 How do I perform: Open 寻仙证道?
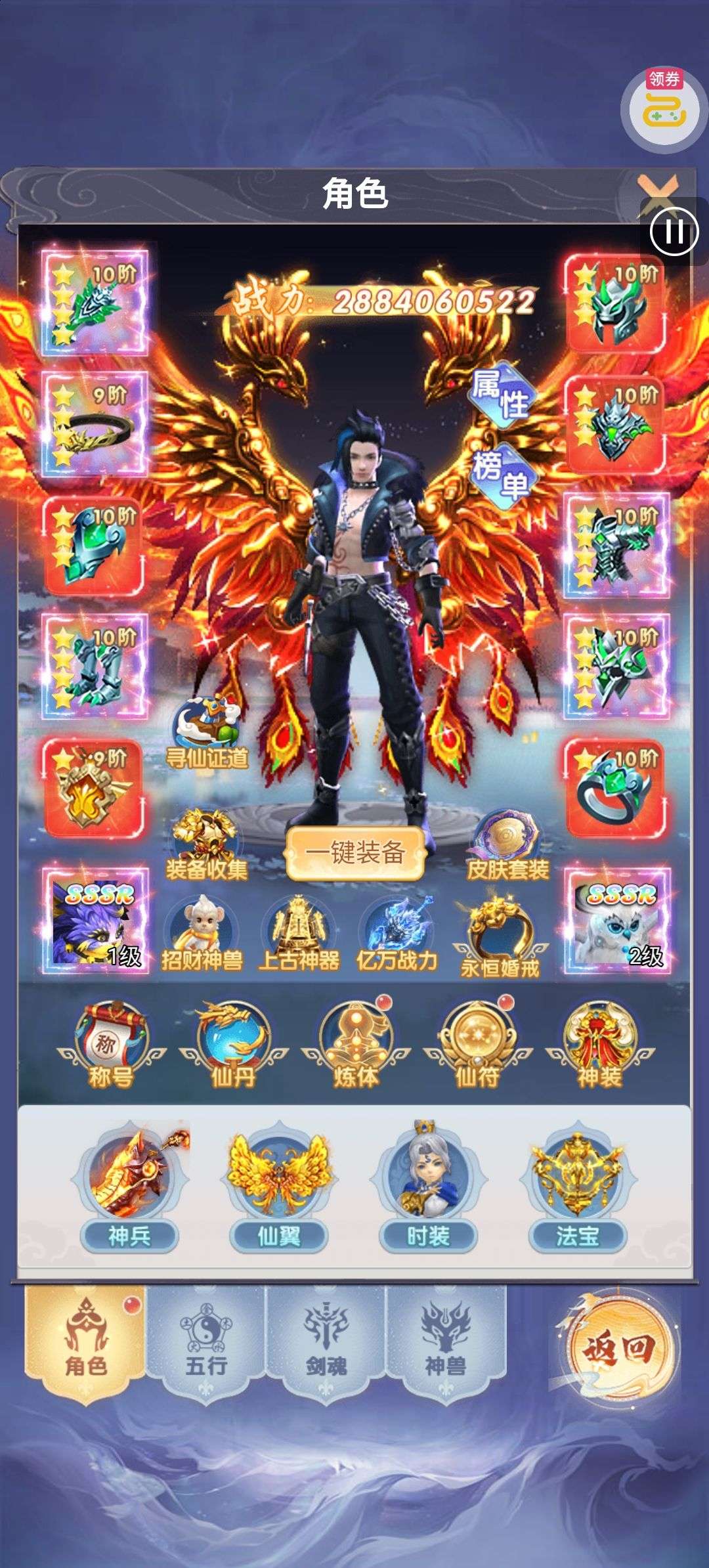pyautogui.click(x=207, y=732)
